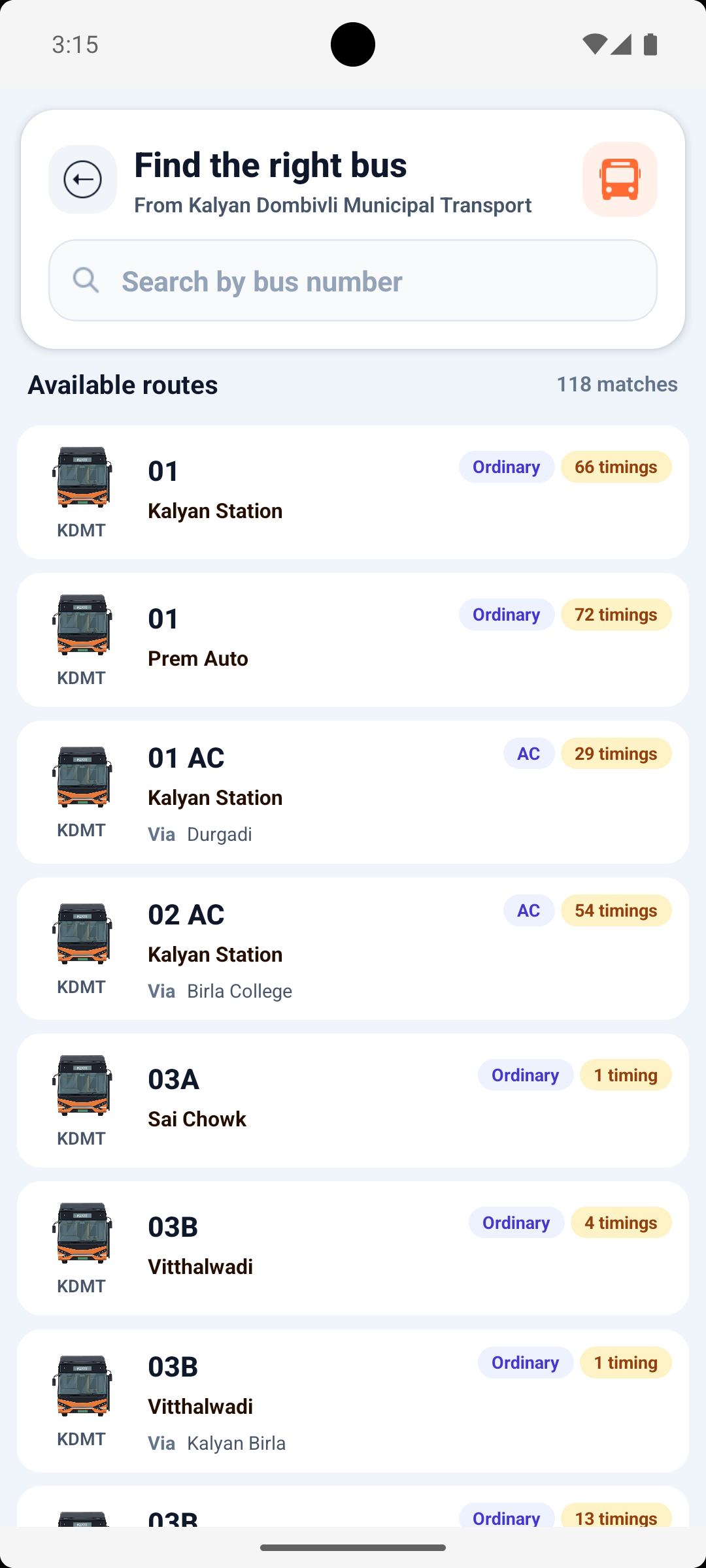The width and height of the screenshot is (706, 1568).
Task: Tap the KDMT bus icon for route 01 AC
Action: (82, 777)
